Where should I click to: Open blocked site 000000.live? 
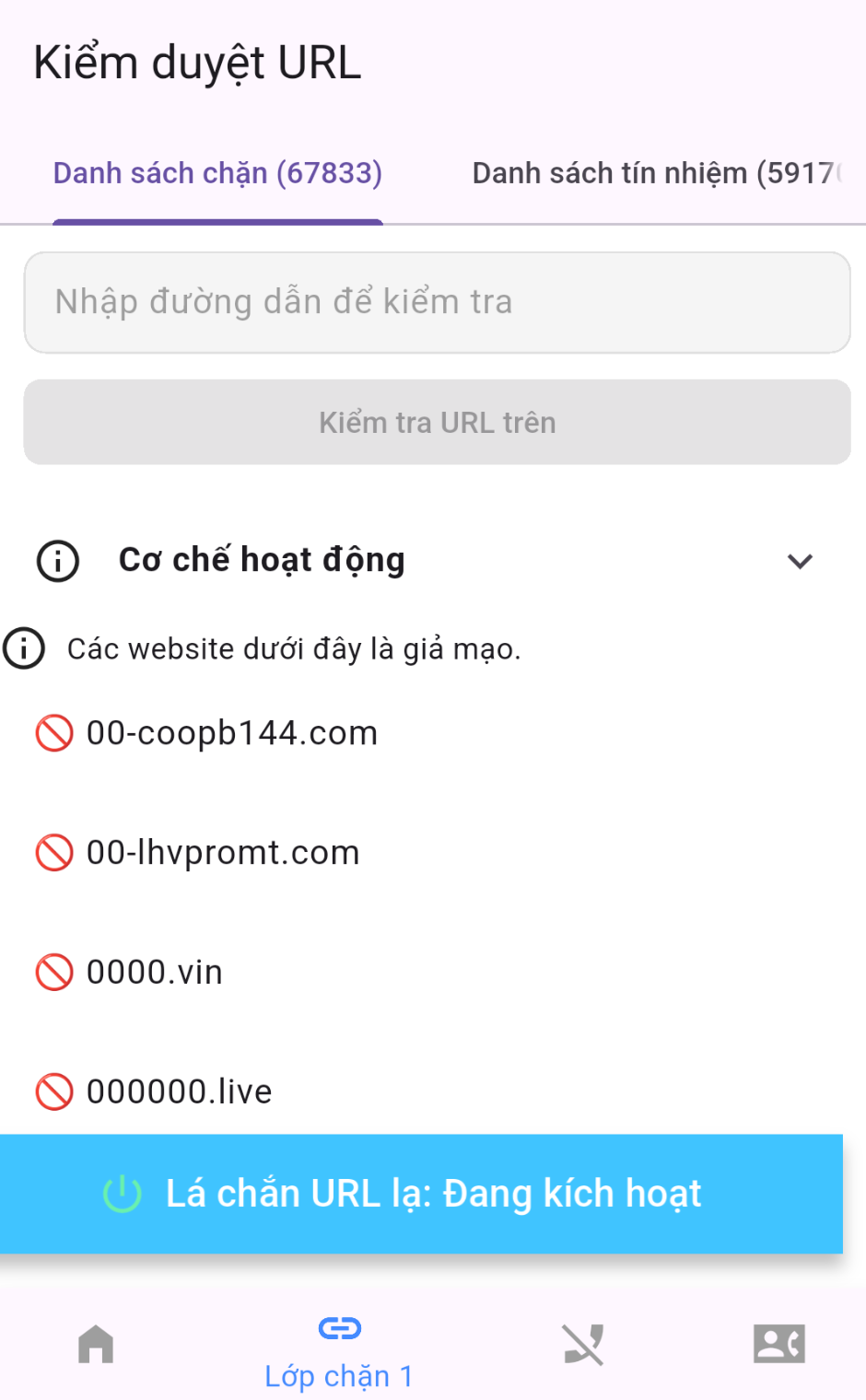click(179, 1092)
